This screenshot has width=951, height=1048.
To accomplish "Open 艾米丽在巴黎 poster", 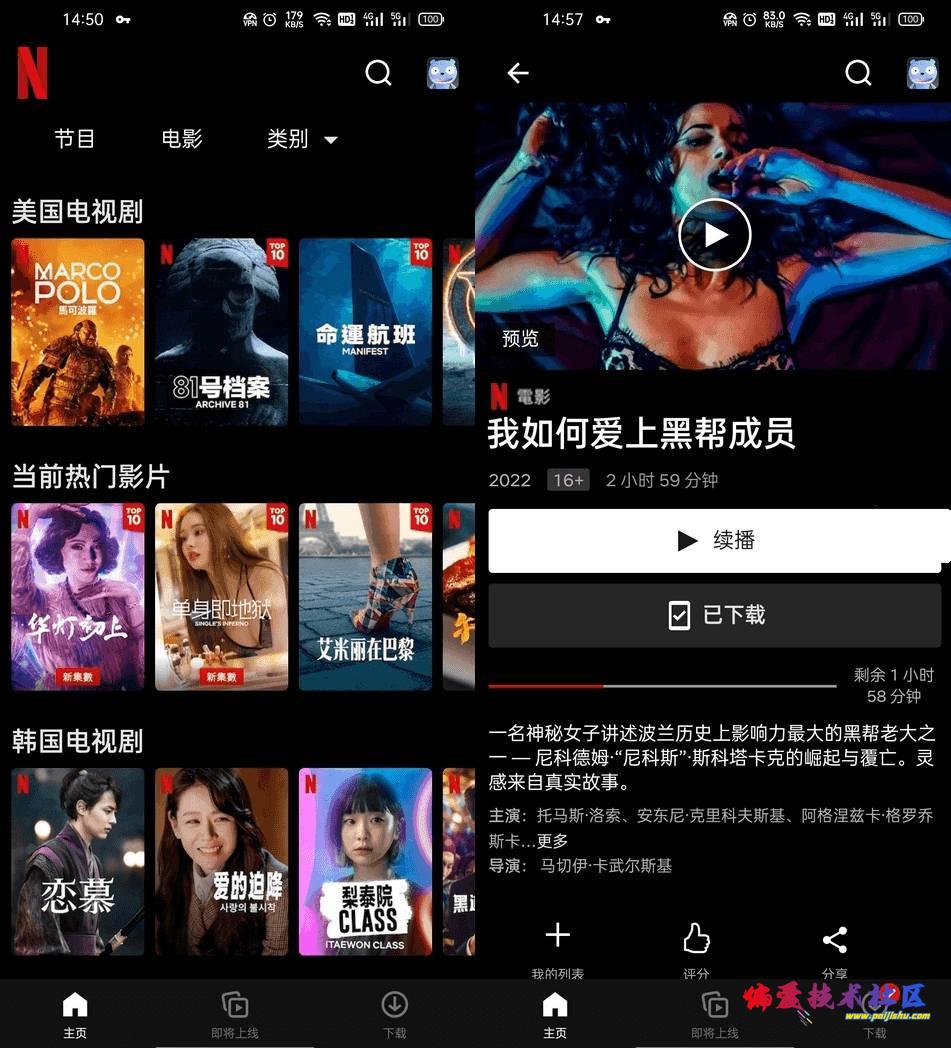I will coord(365,597).
